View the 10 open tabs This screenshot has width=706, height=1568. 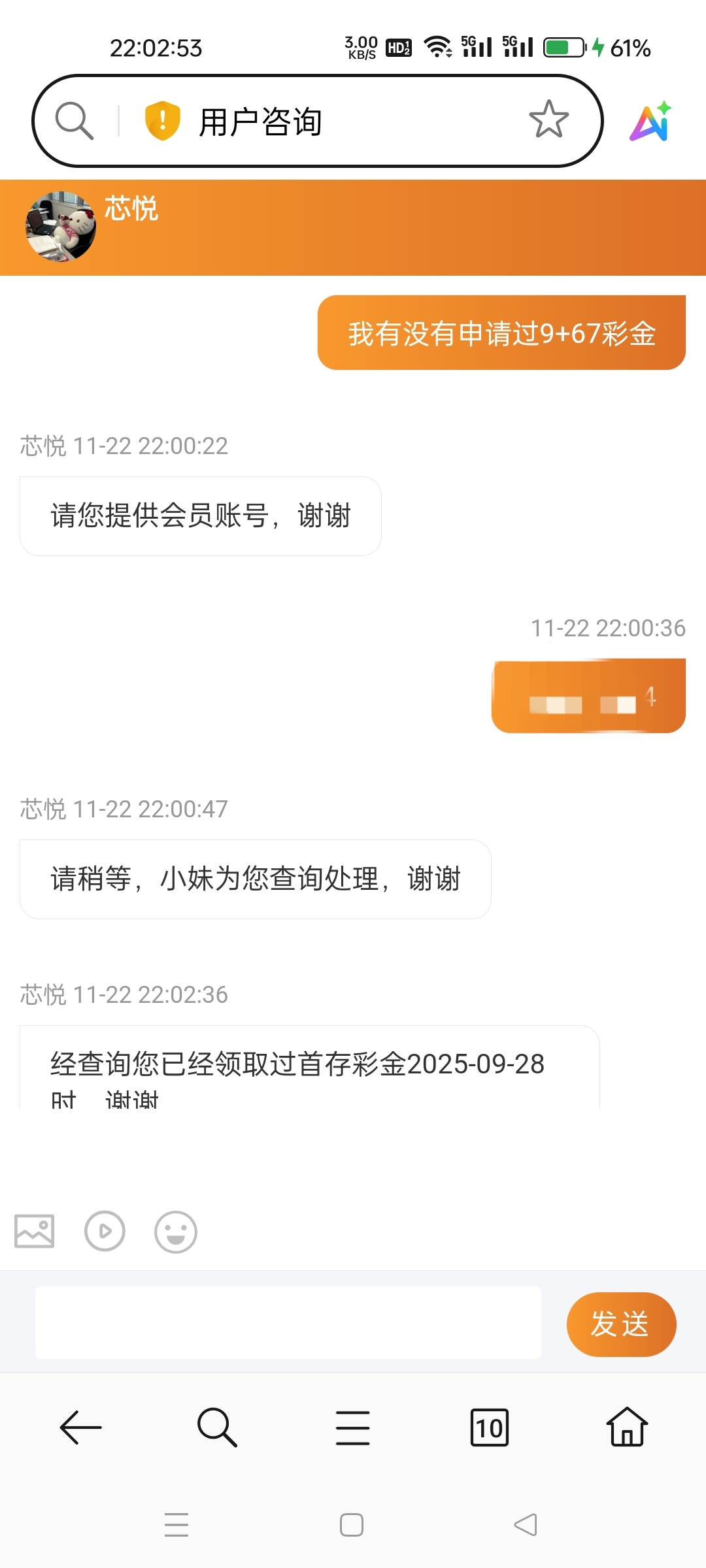(489, 1428)
